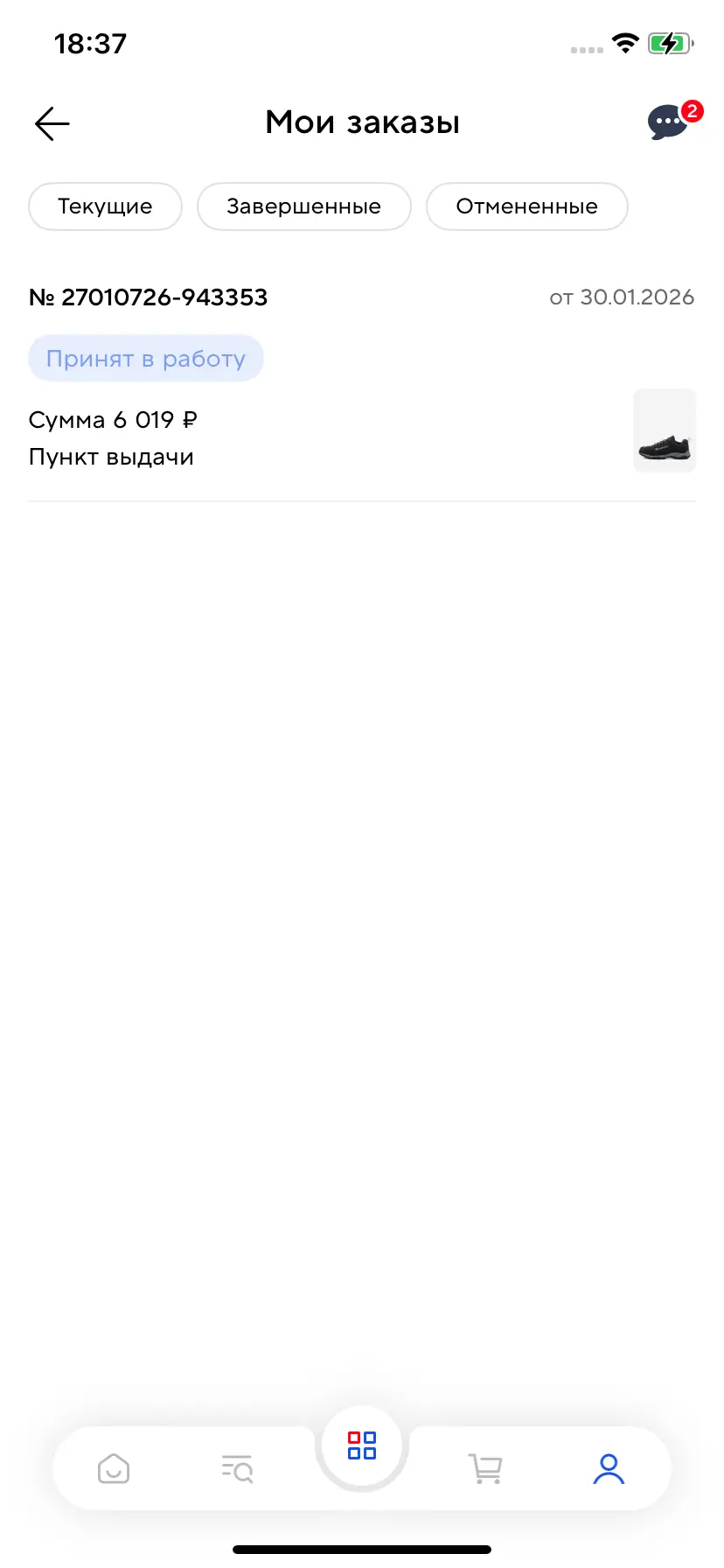This screenshot has height=1568, width=724.
Task: Switch to the profile tab
Action: tap(609, 1468)
